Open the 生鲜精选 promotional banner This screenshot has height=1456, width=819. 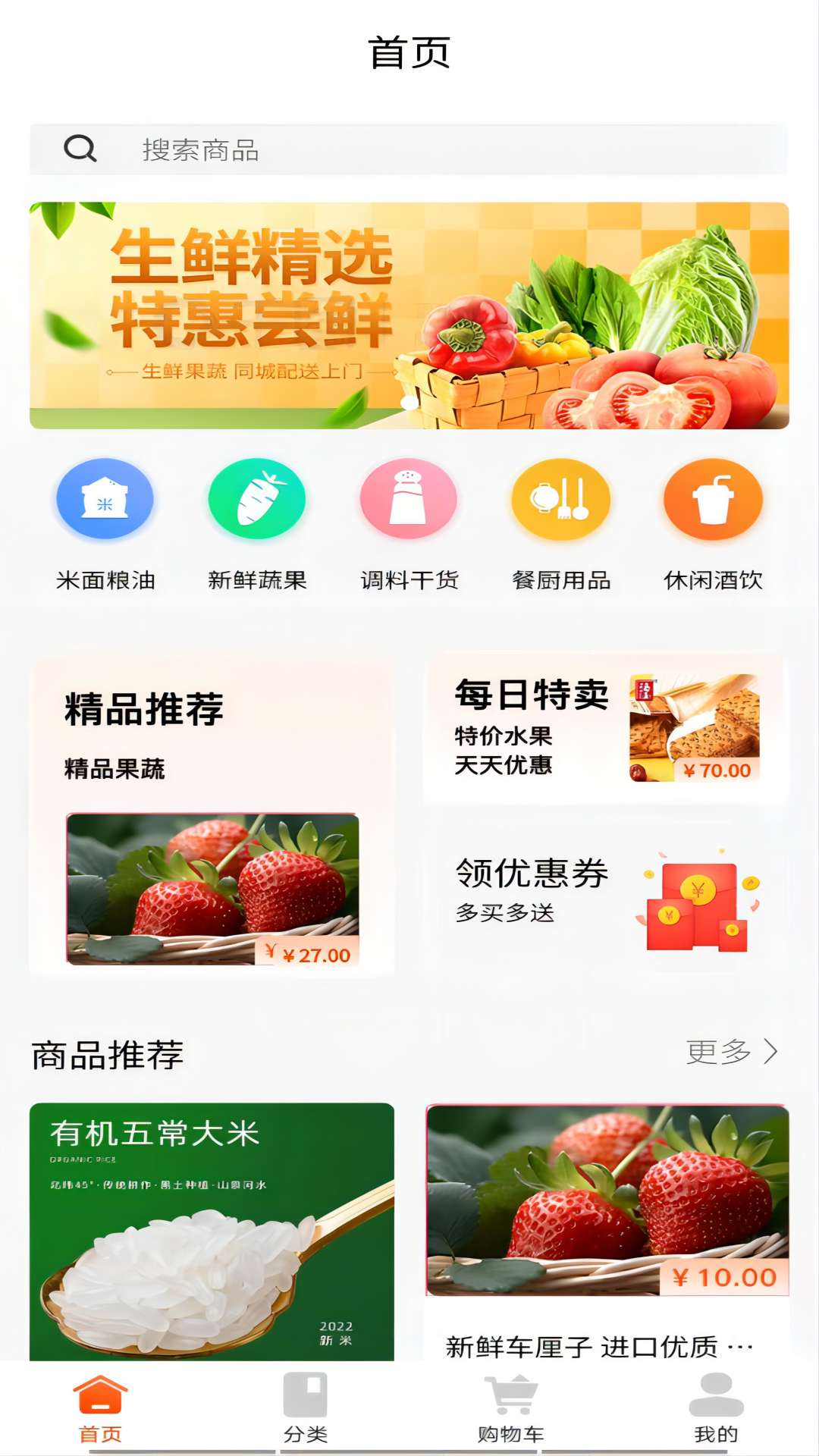[409, 315]
